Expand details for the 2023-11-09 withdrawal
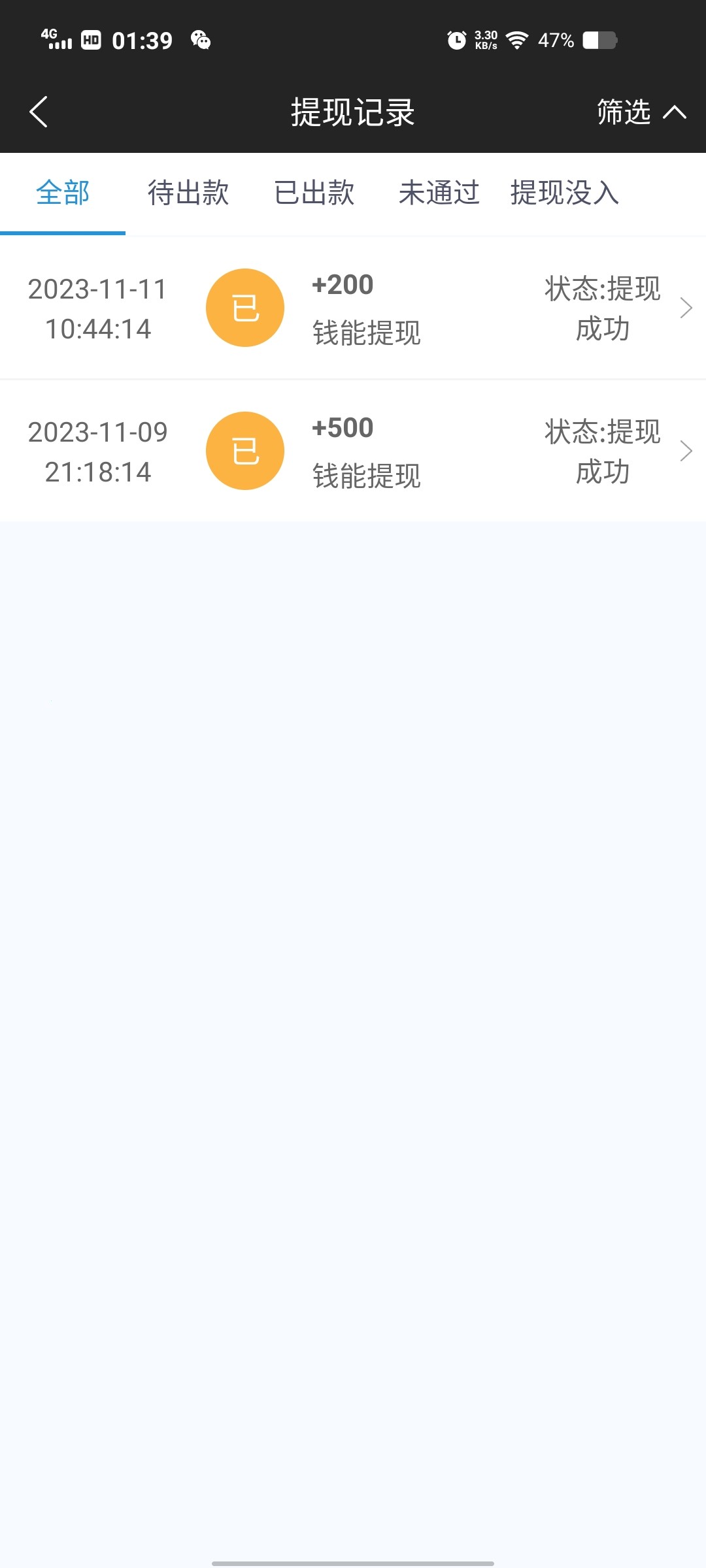 [686, 451]
